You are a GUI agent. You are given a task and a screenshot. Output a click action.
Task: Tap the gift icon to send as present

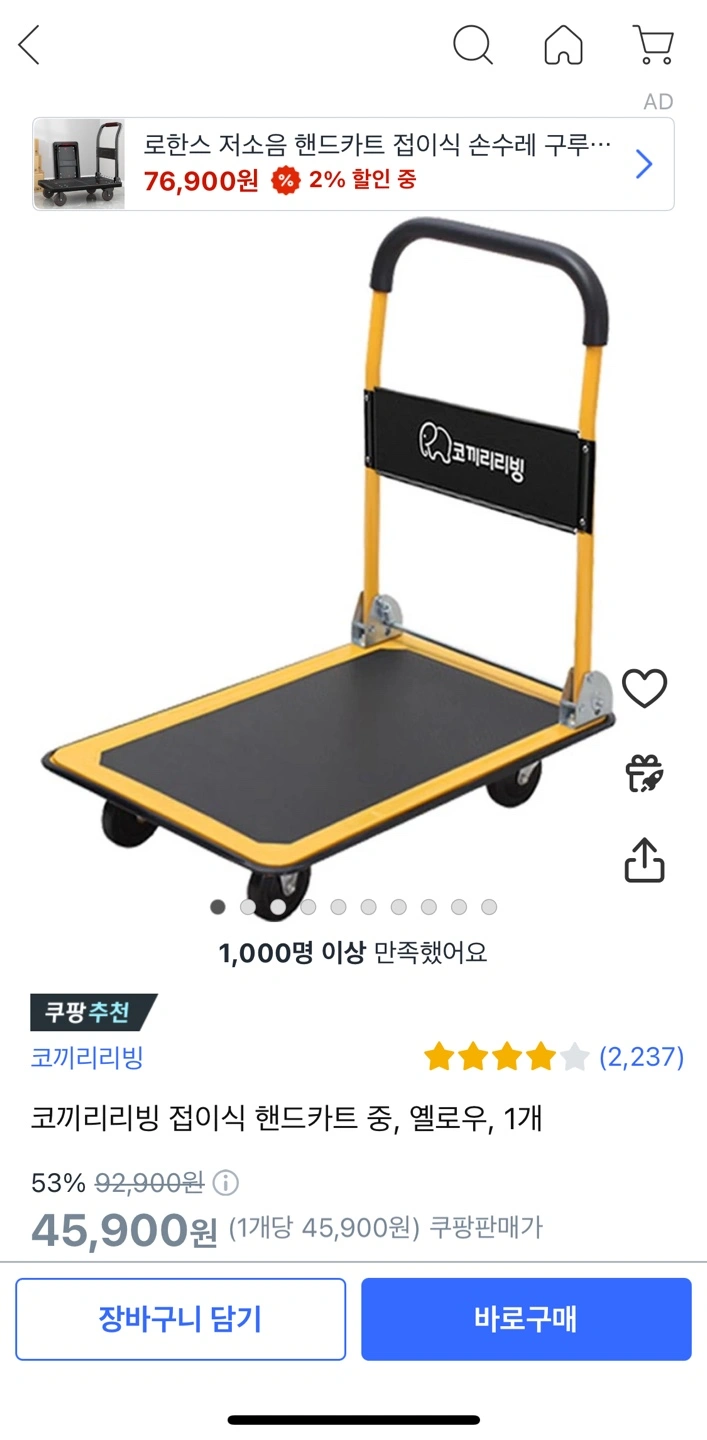[644, 773]
